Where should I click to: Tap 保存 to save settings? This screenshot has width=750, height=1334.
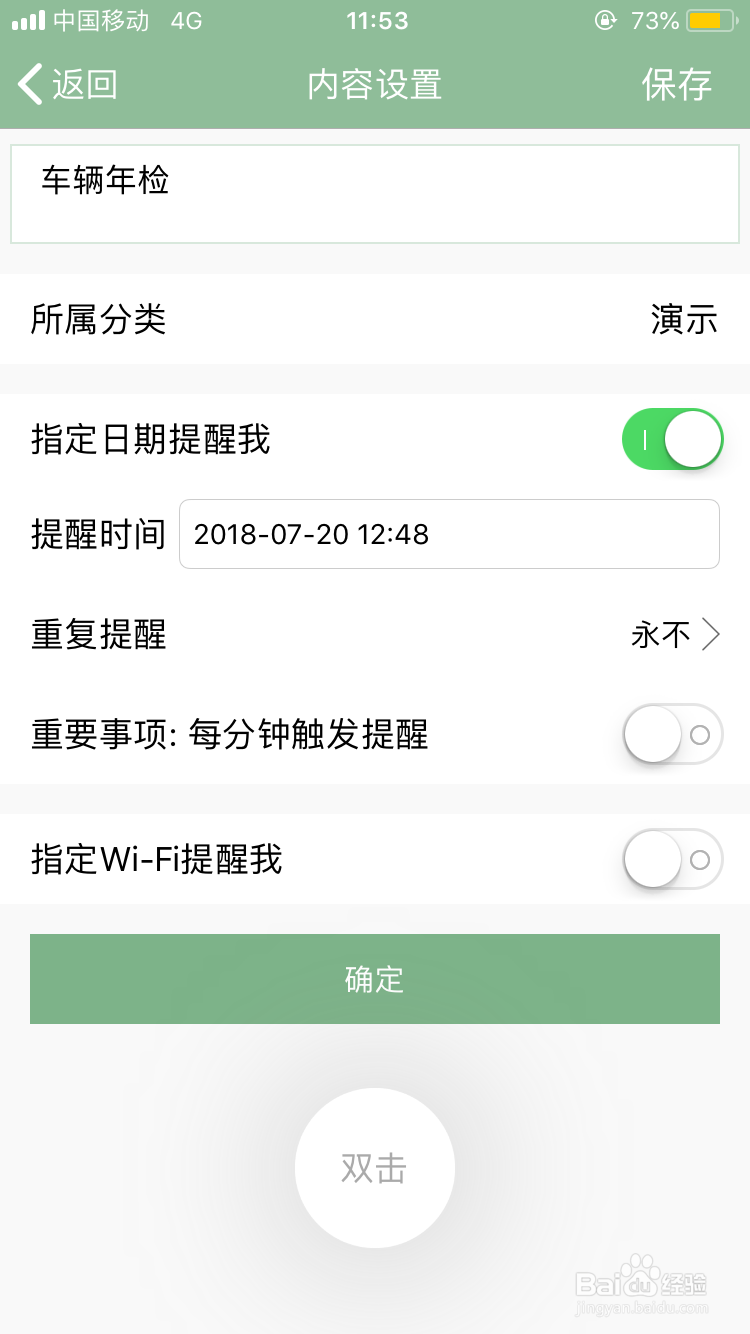coord(677,85)
